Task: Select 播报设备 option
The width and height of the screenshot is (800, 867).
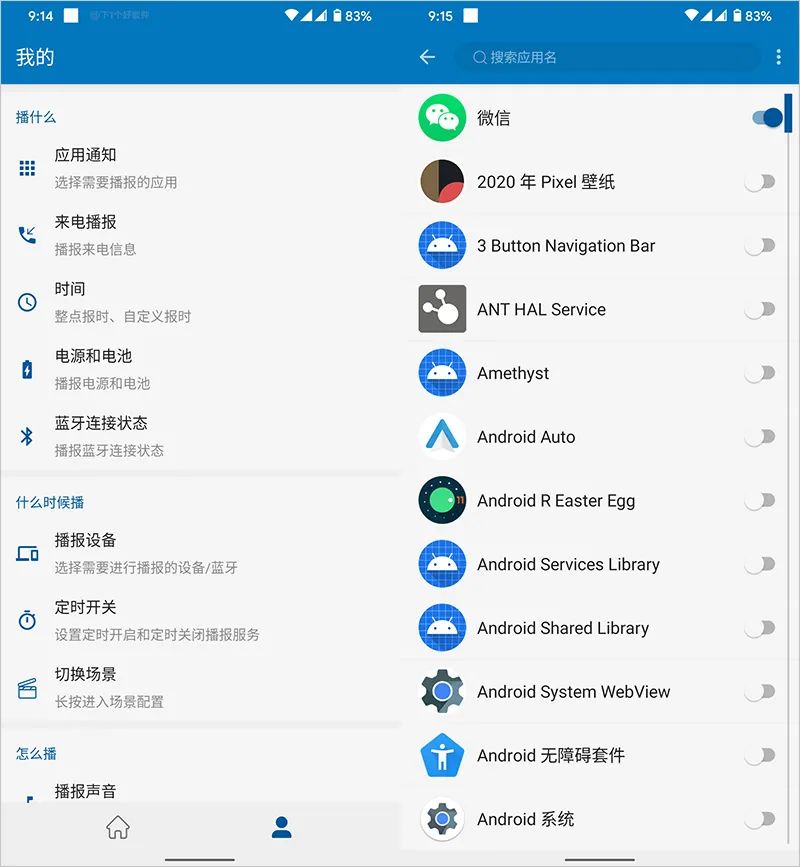Action: coord(200,553)
